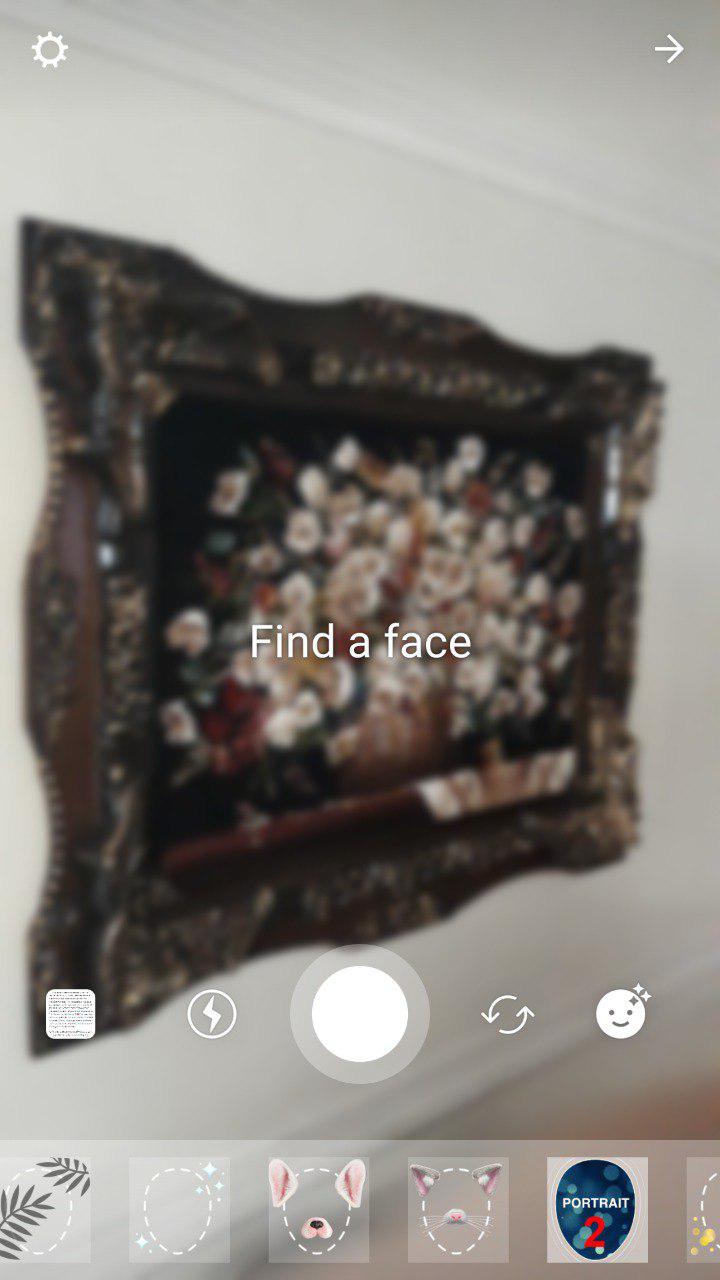Image resolution: width=720 pixels, height=1280 pixels.
Task: Open the gallery thumbnail
Action: (x=71, y=1014)
